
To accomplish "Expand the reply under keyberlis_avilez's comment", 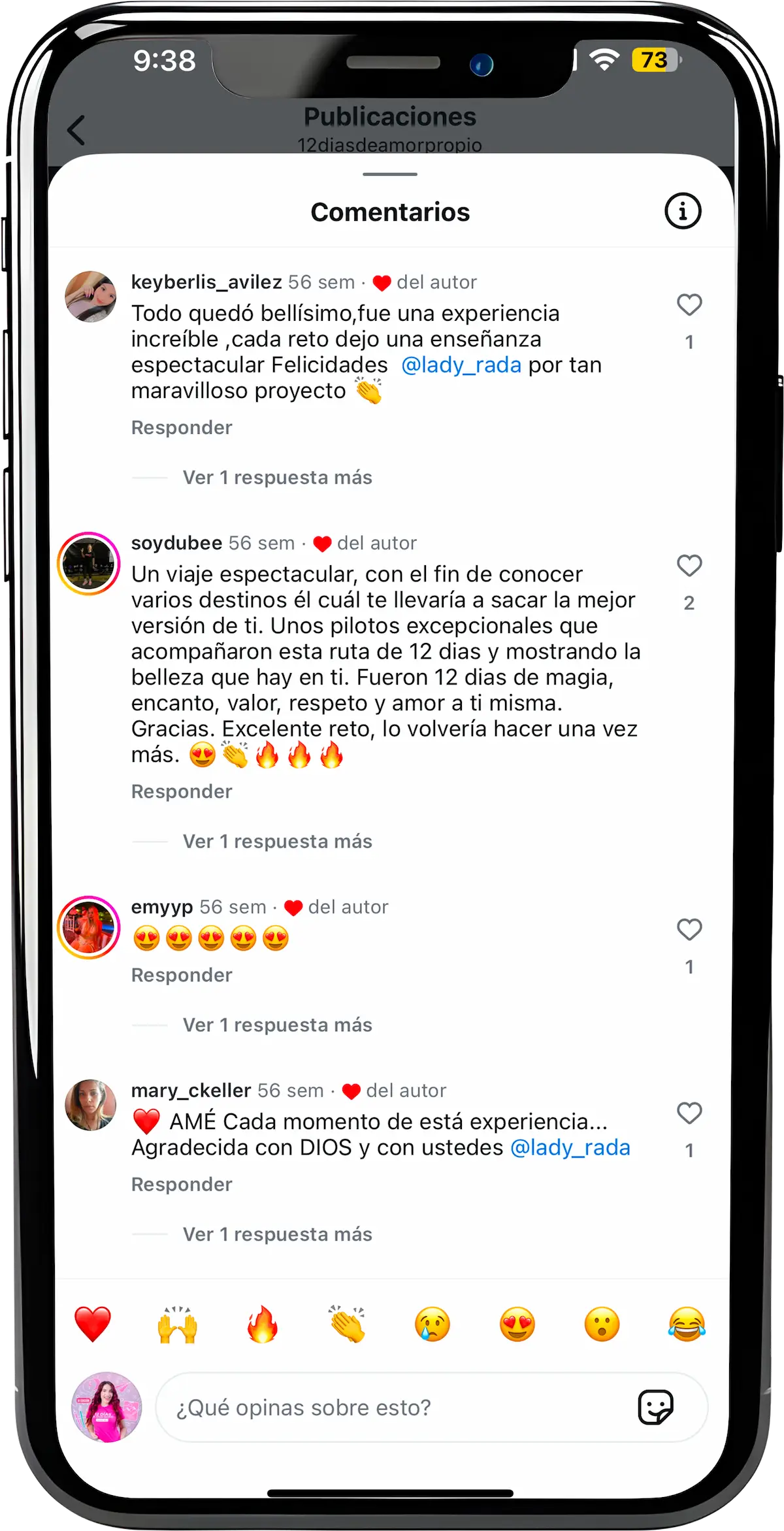I will tap(277, 478).
